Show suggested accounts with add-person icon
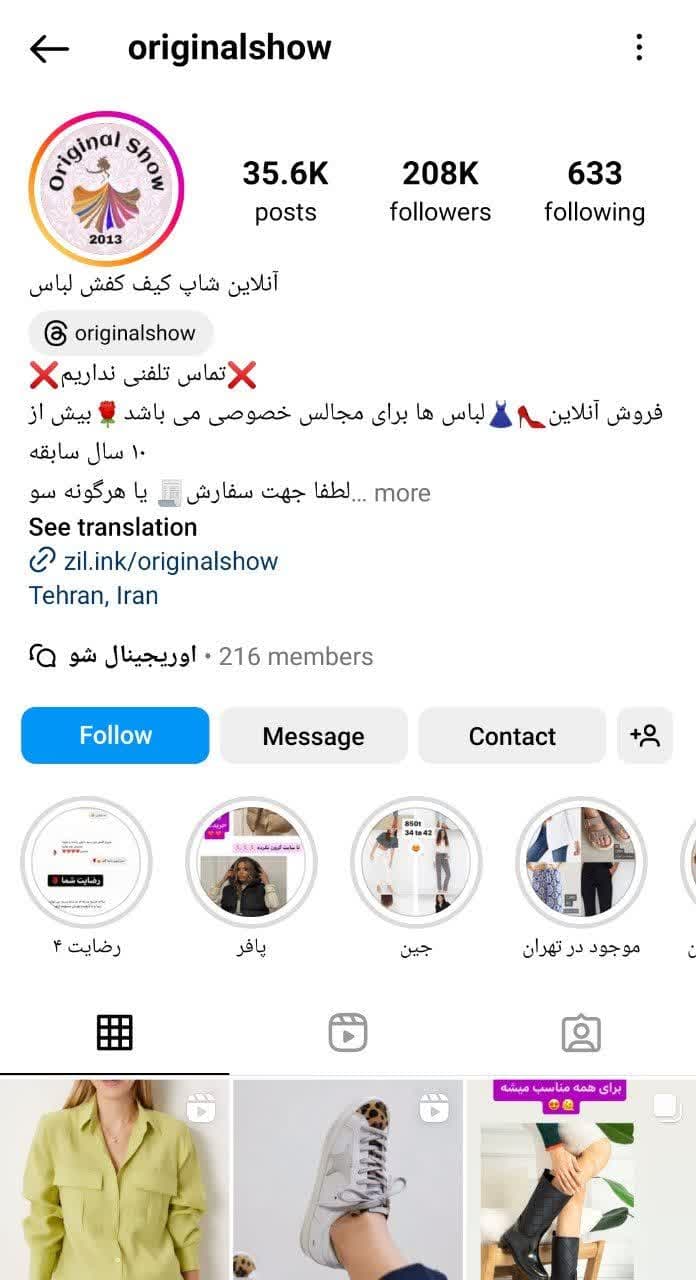 click(645, 736)
